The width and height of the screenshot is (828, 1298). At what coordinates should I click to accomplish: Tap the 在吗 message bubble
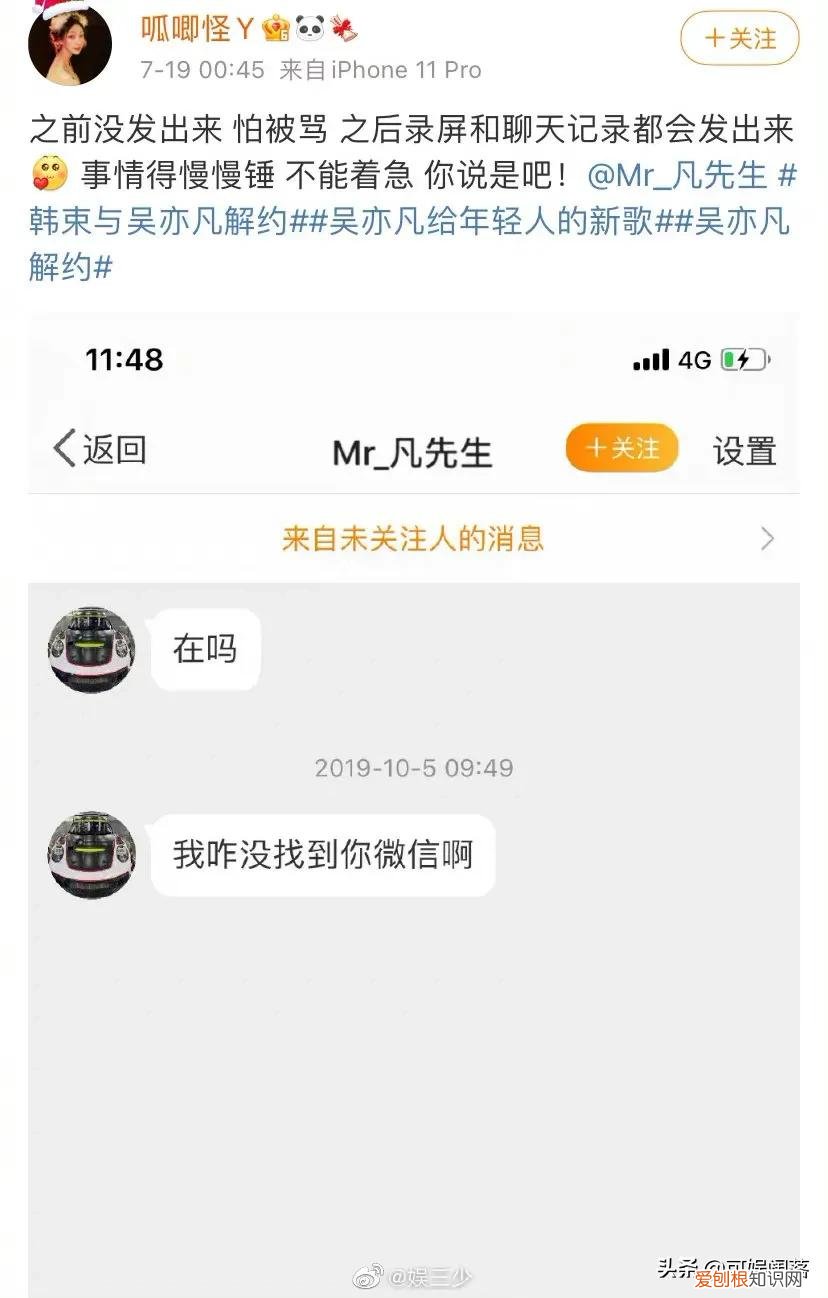(204, 649)
